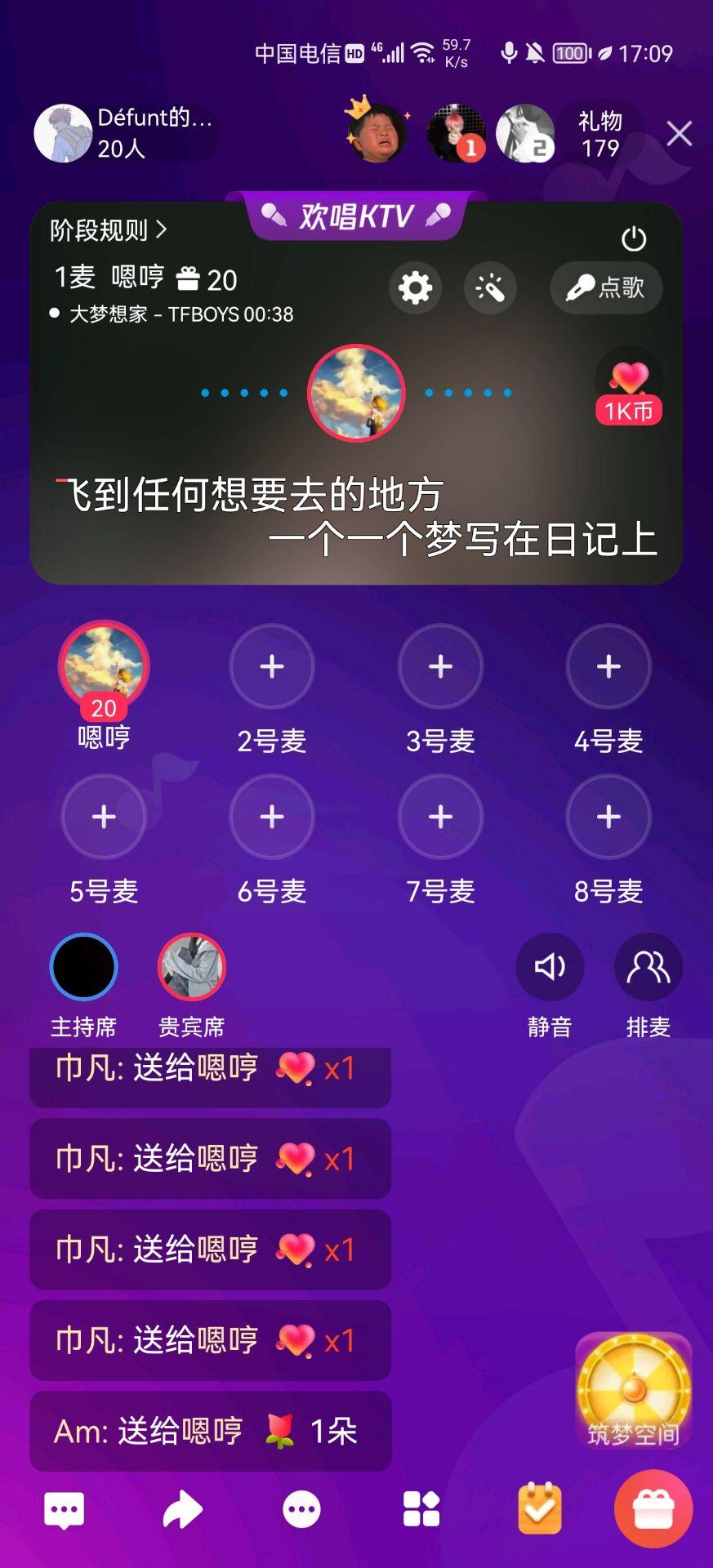Mute the room with 静音
Image resolution: width=713 pixels, height=1568 pixels.
pos(550,968)
